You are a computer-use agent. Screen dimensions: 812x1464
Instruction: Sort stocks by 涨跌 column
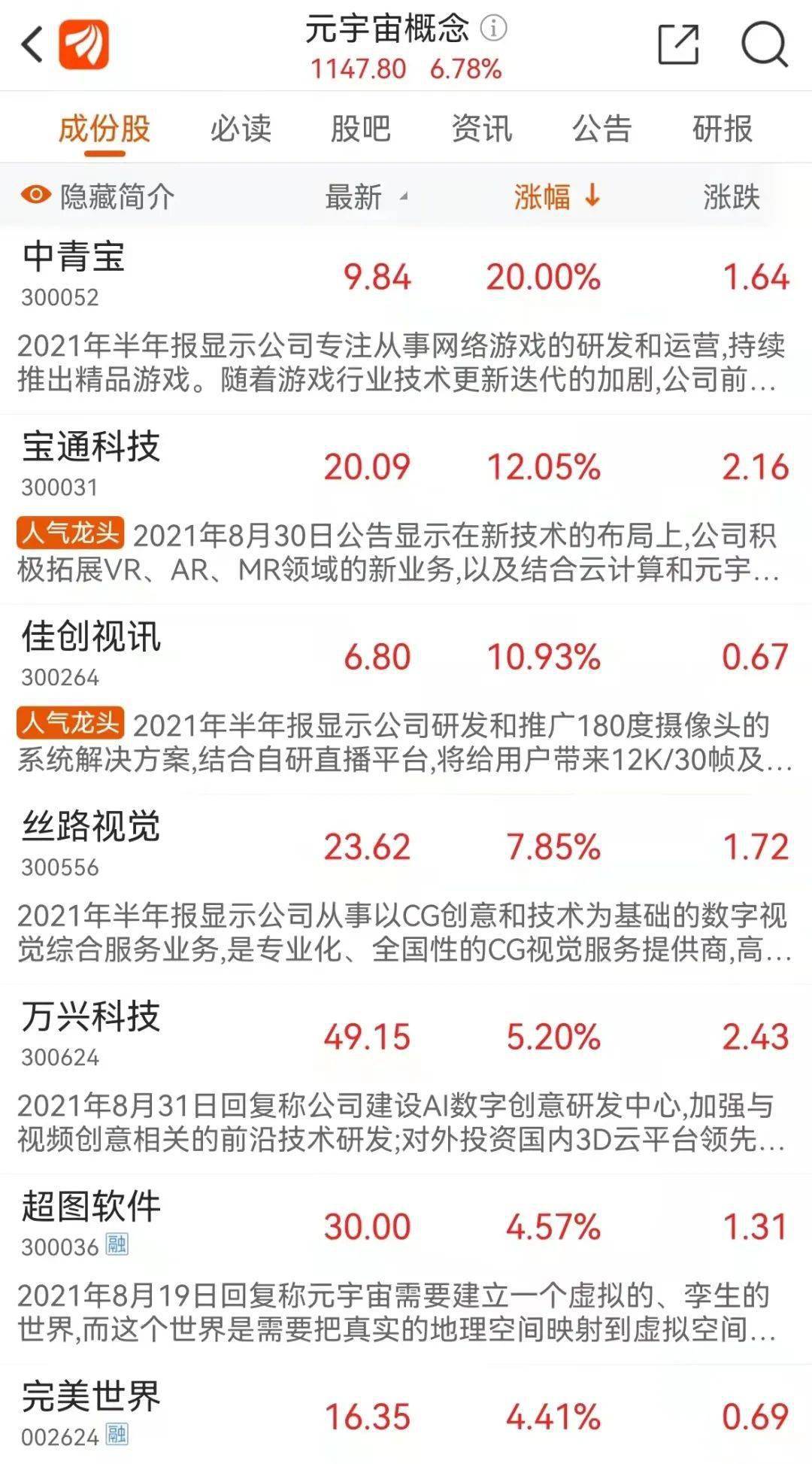pos(731,197)
